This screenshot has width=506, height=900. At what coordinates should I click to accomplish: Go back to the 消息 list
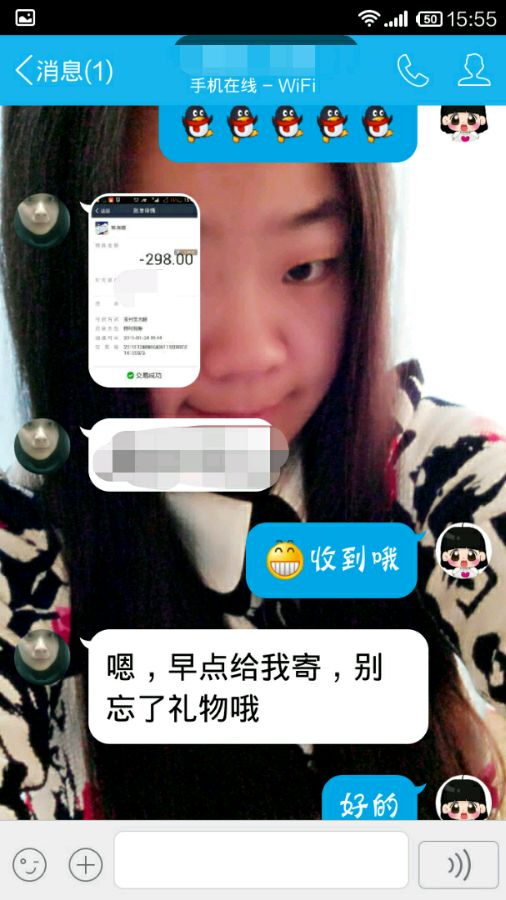(x=64, y=71)
